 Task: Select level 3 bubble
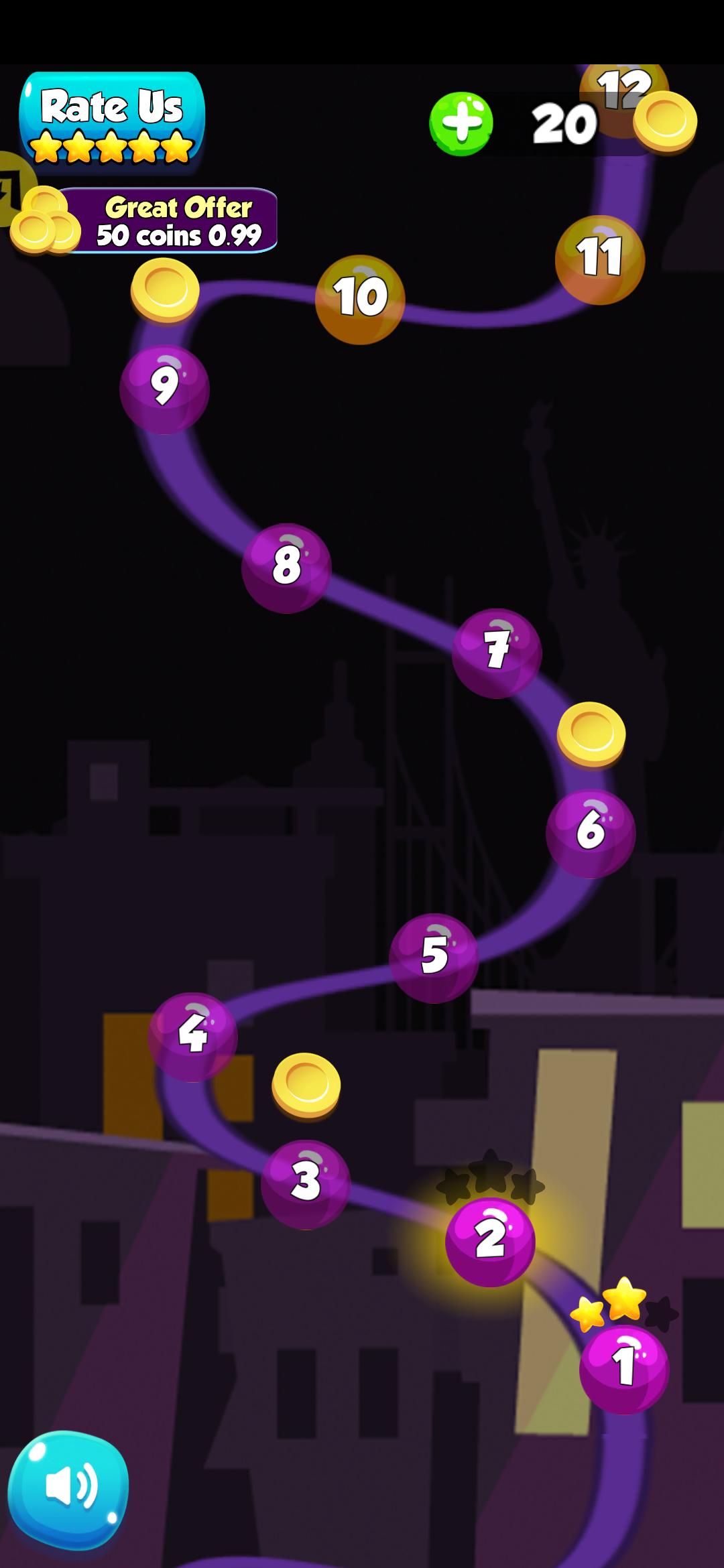click(306, 1183)
